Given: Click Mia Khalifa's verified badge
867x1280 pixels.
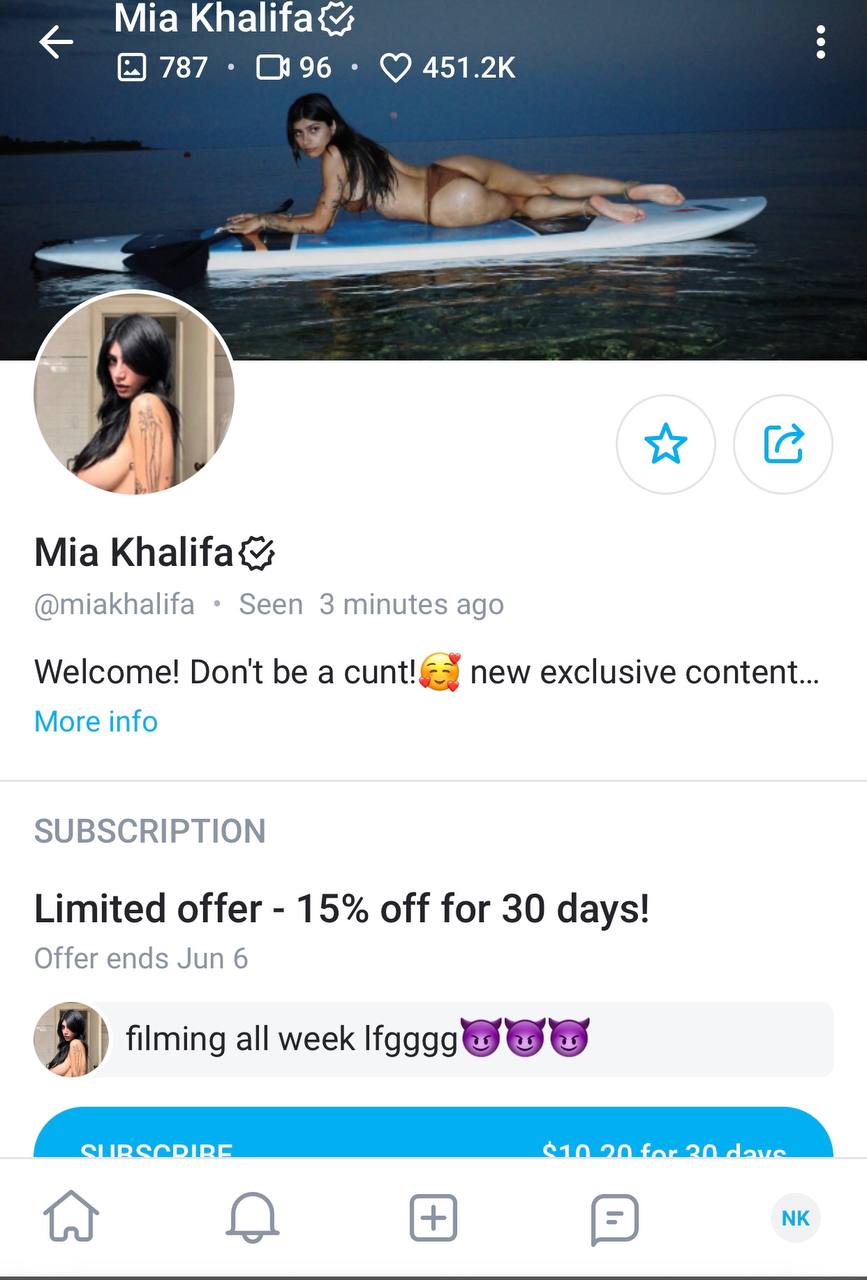Looking at the screenshot, I should (258, 550).
